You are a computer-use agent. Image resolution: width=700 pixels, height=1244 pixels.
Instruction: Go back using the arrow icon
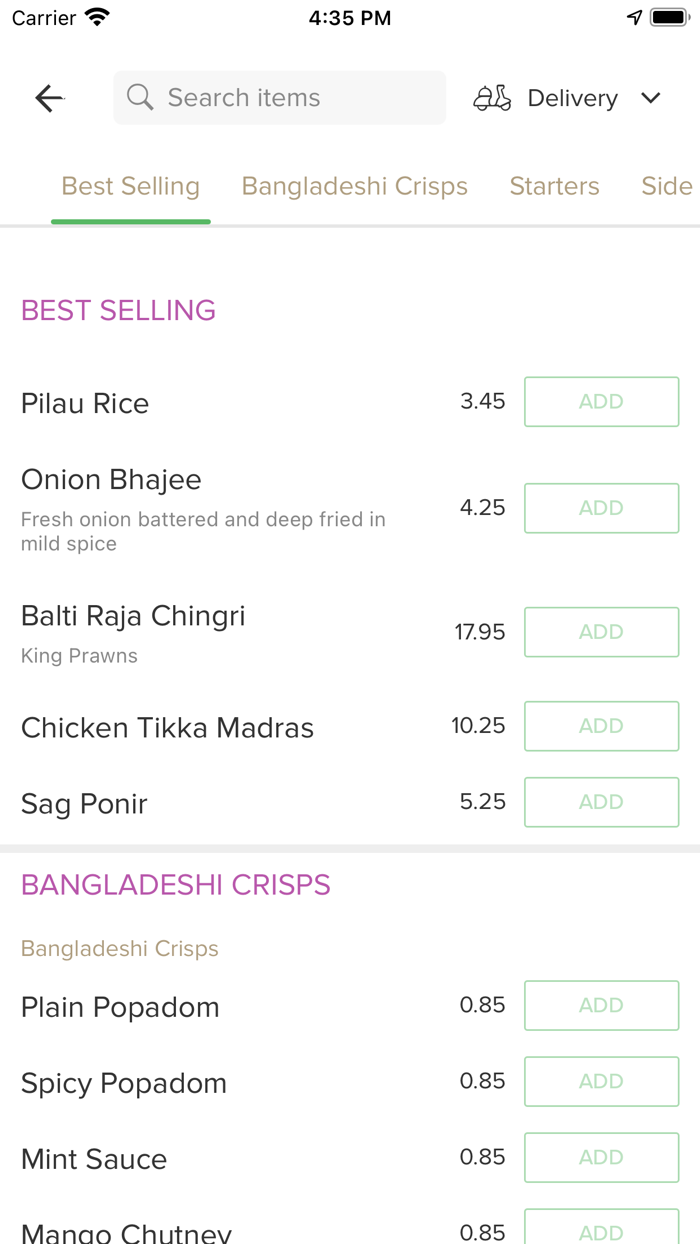(49, 98)
